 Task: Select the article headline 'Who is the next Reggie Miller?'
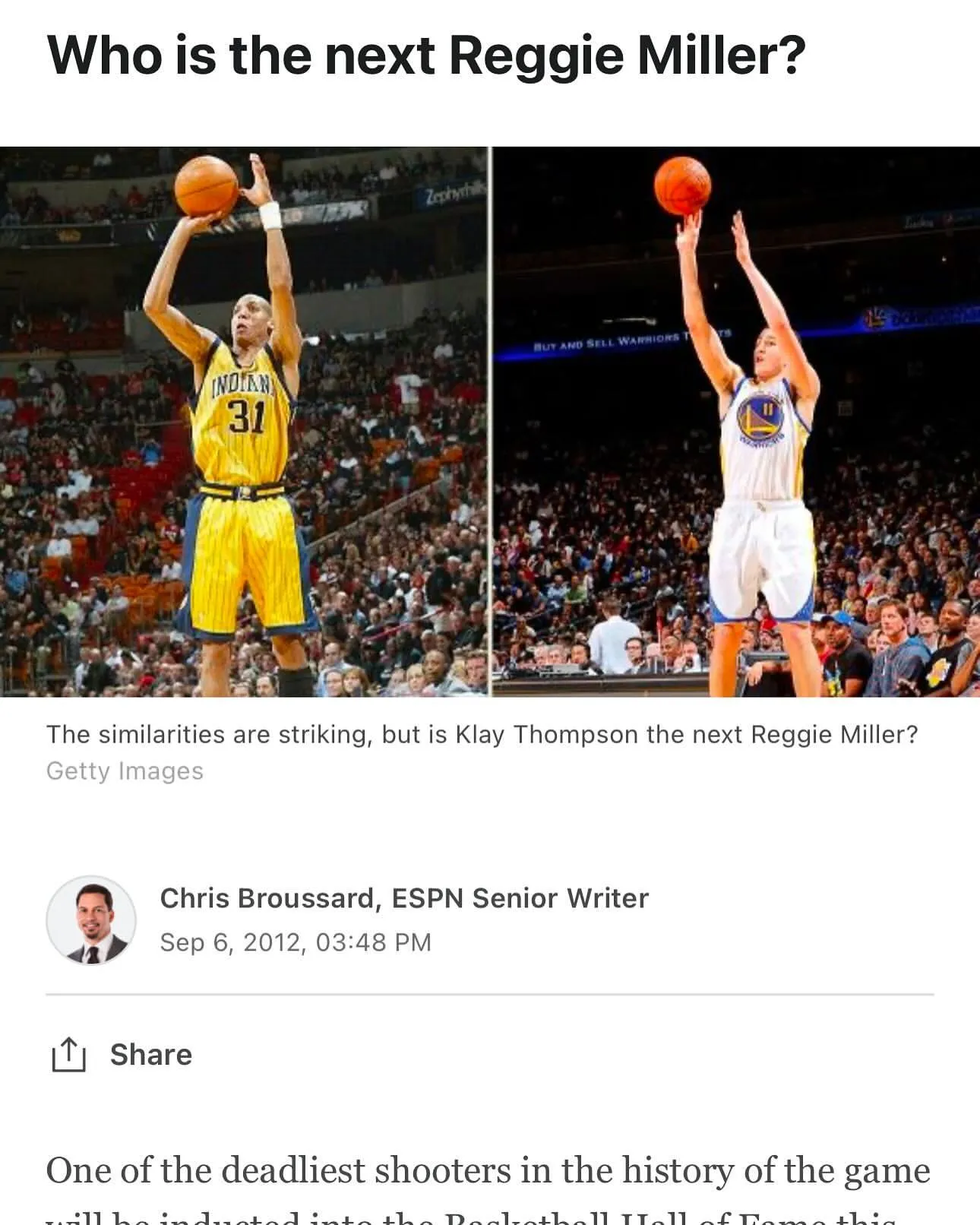pos(425,53)
